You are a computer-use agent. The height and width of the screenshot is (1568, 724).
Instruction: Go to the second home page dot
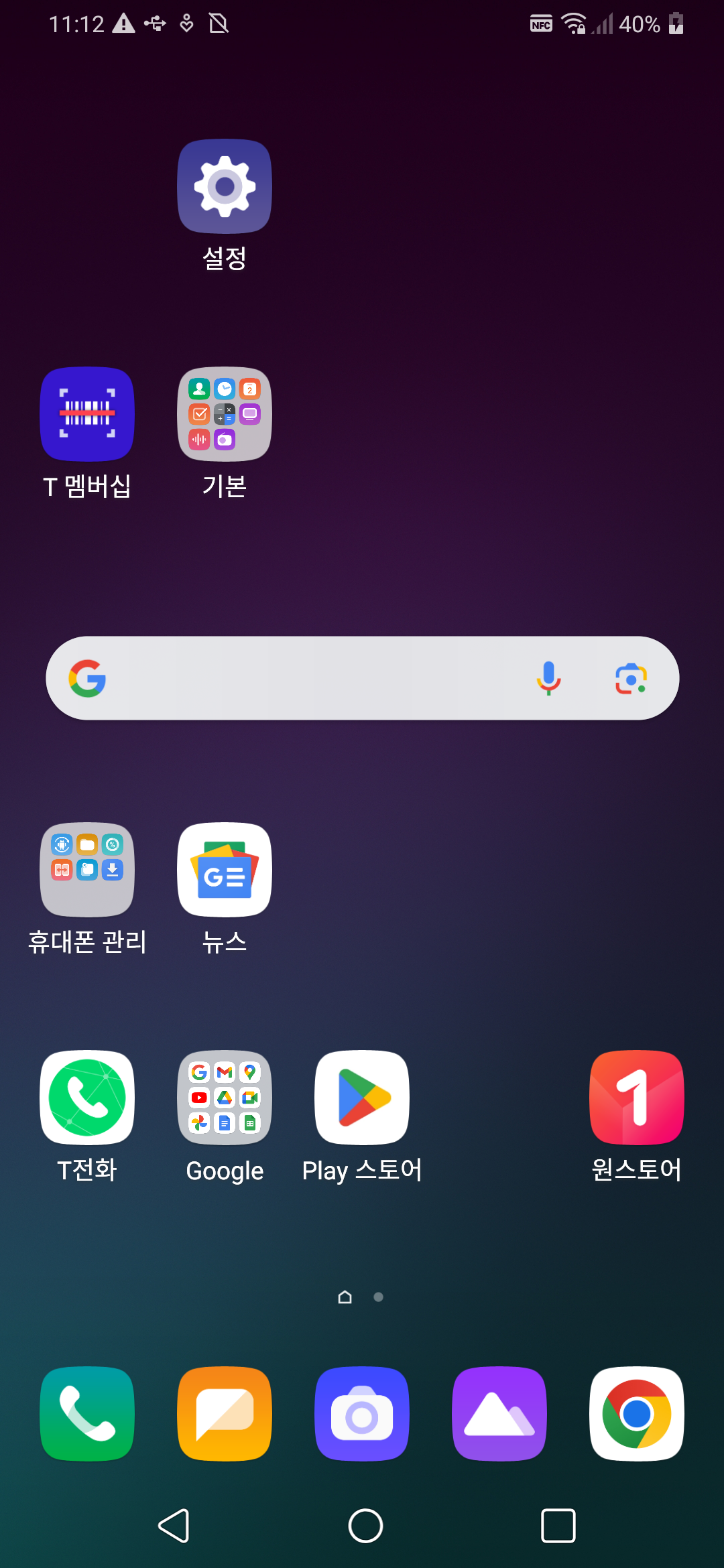(x=378, y=1297)
